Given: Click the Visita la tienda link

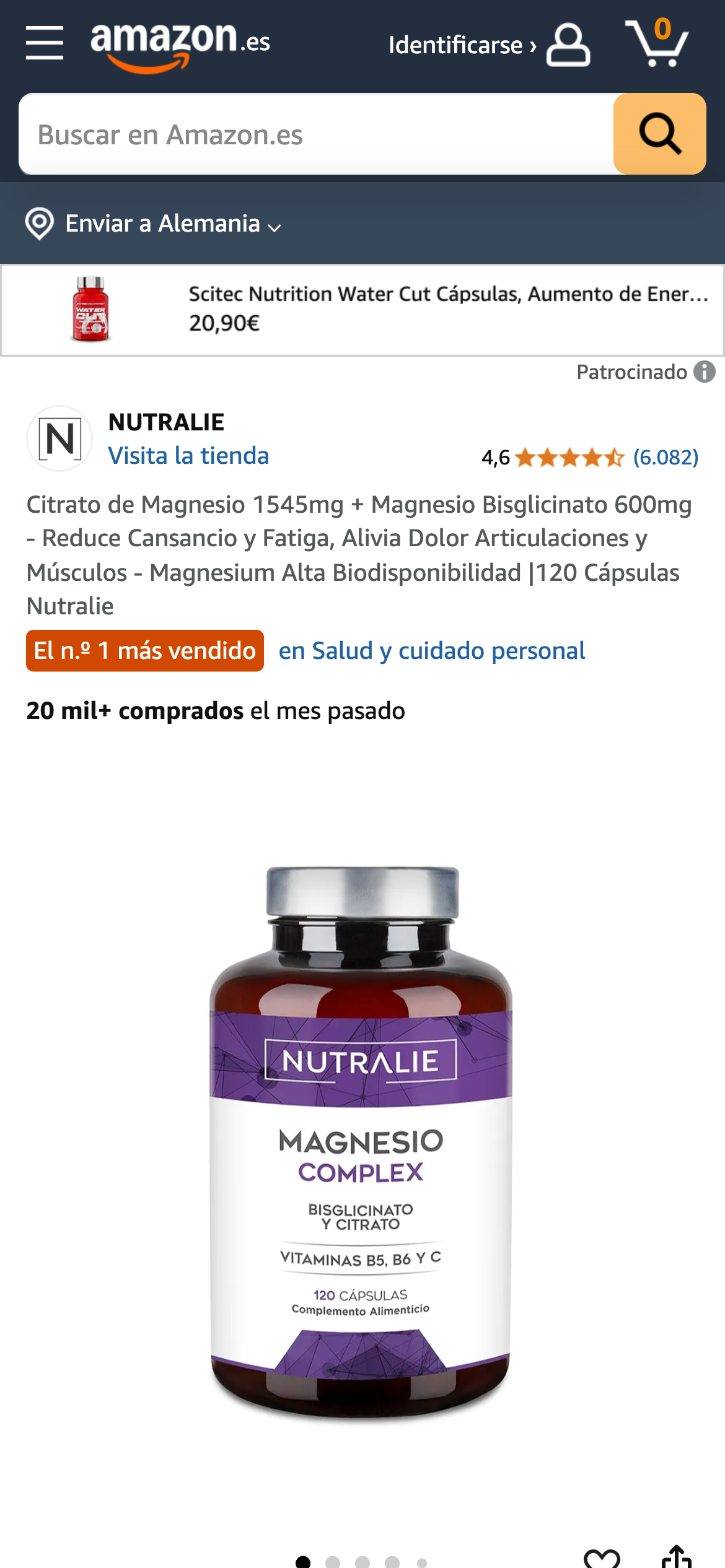Looking at the screenshot, I should click(189, 456).
